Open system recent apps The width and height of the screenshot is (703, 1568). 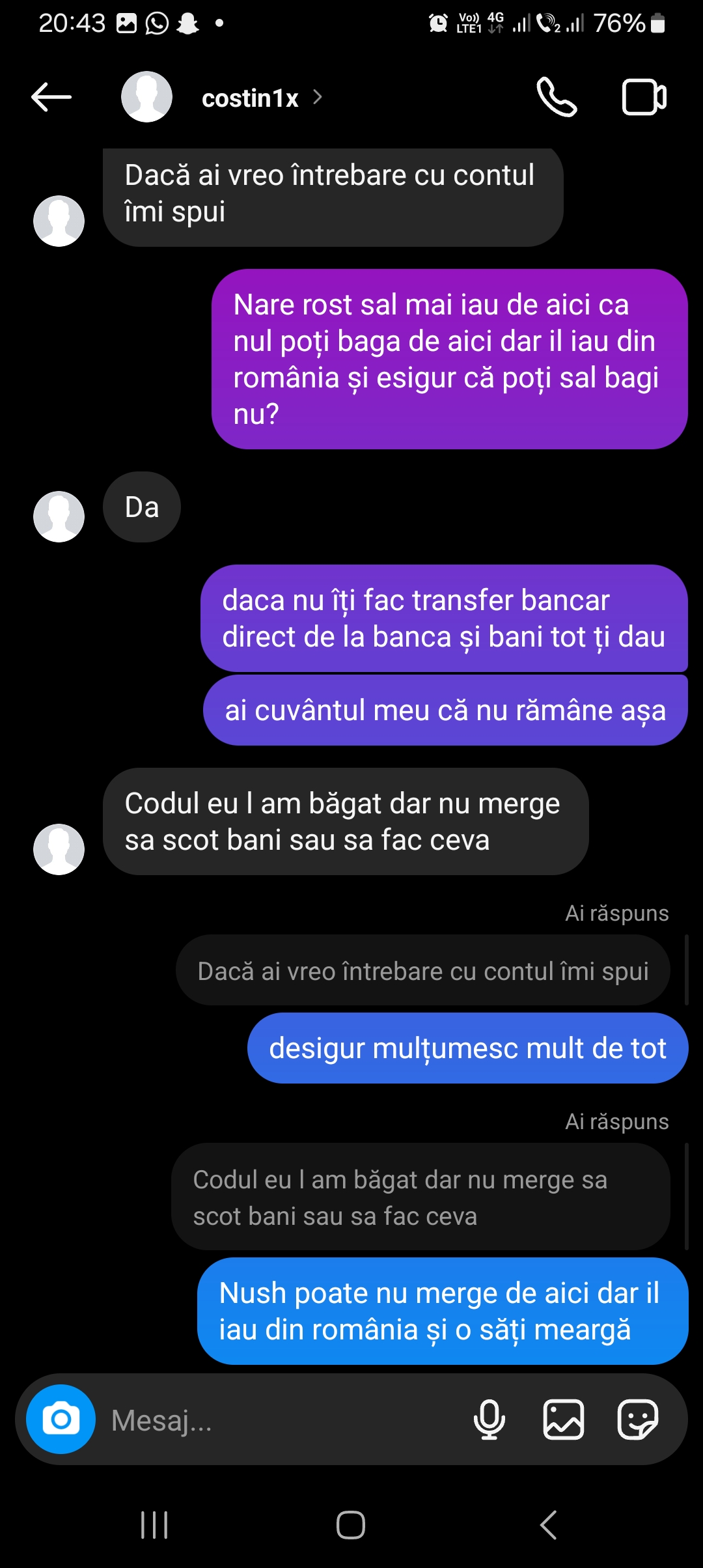click(x=154, y=1525)
